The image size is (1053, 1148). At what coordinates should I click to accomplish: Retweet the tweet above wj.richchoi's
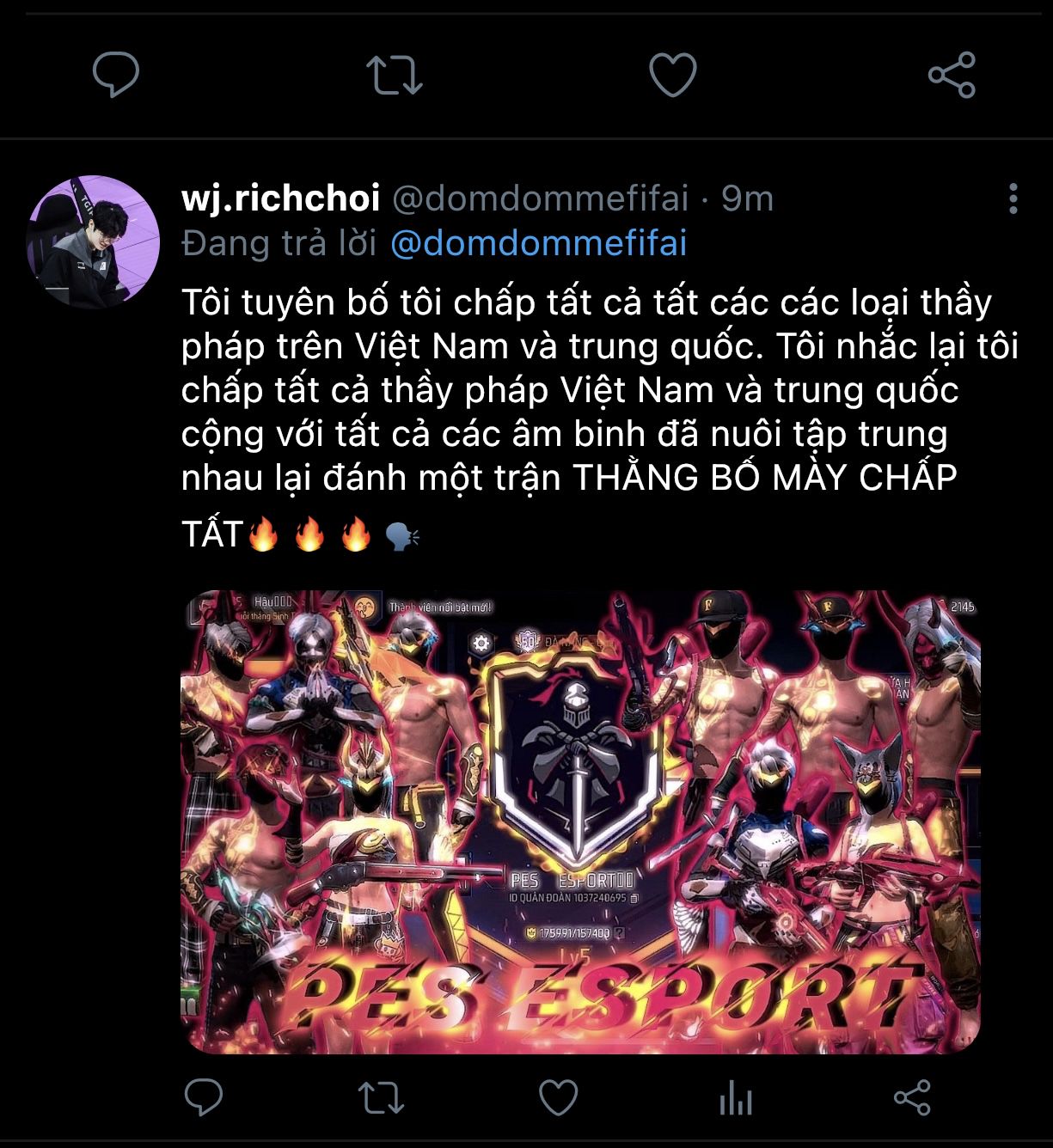[x=395, y=75]
